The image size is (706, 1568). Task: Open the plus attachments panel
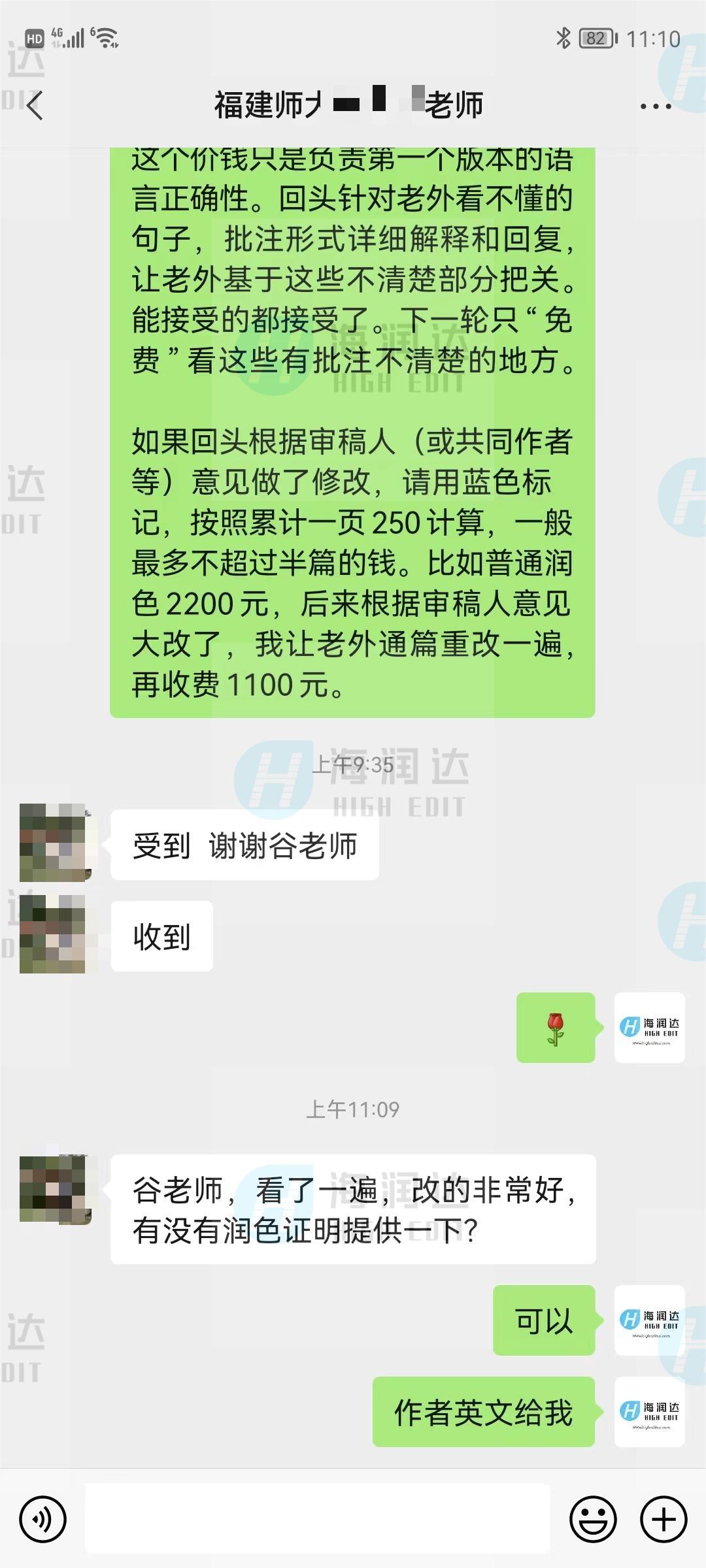coord(663,1520)
